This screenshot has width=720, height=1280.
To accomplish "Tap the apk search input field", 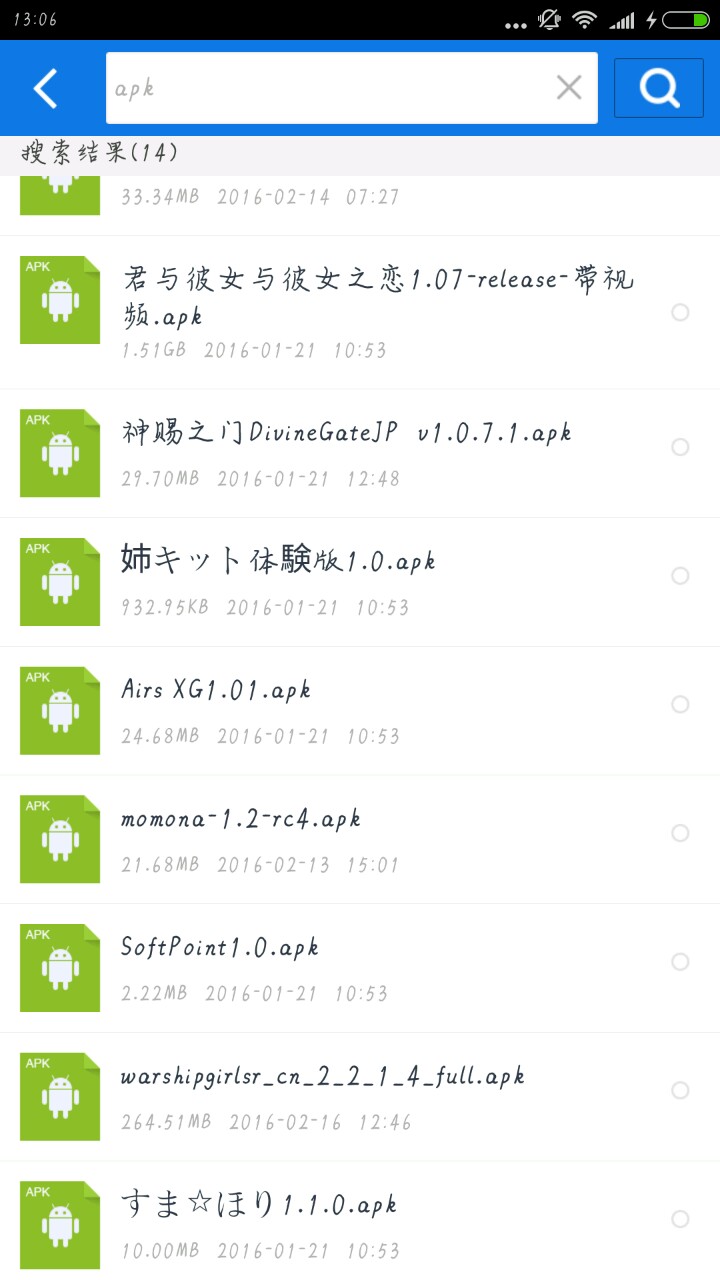I will pyautogui.click(x=330, y=89).
